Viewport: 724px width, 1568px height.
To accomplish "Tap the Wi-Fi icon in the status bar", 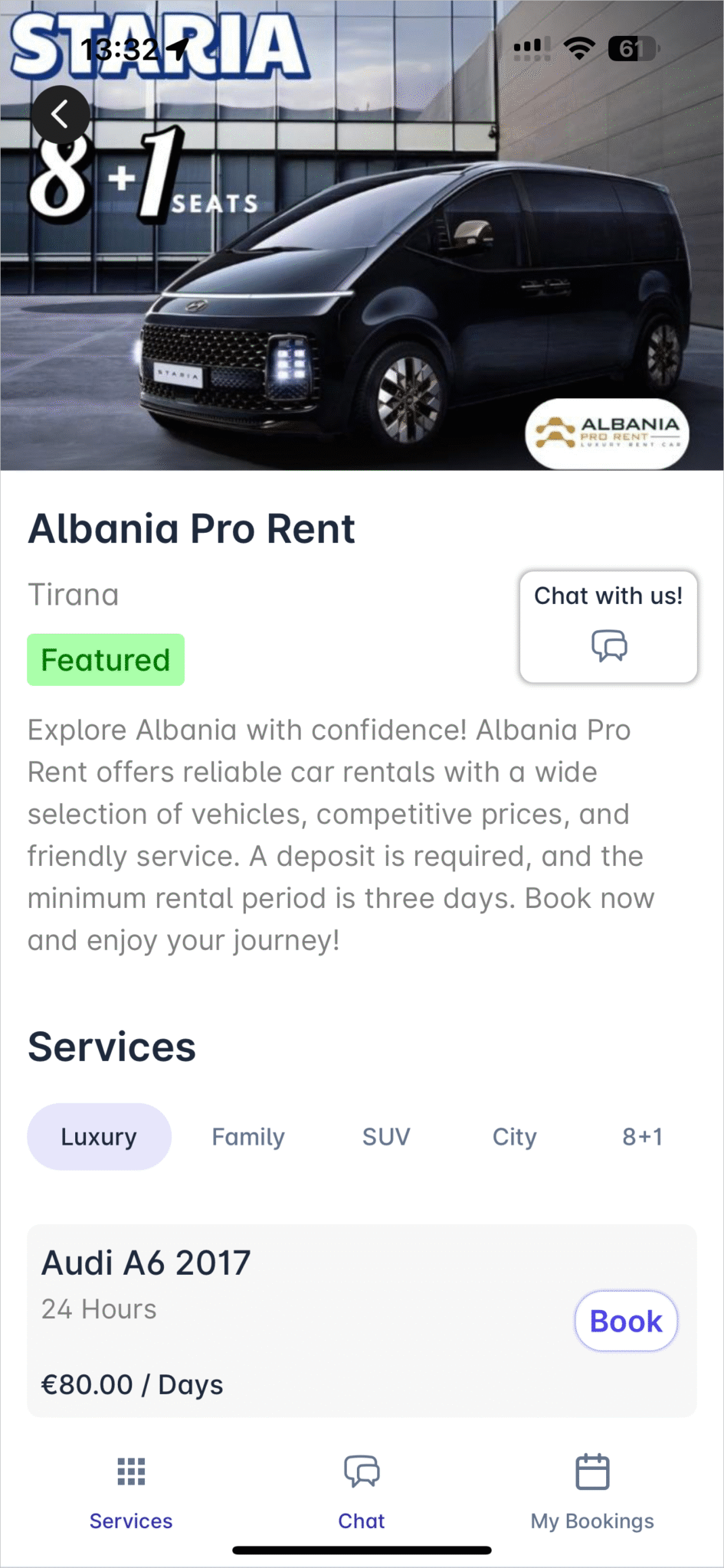I will point(578,47).
